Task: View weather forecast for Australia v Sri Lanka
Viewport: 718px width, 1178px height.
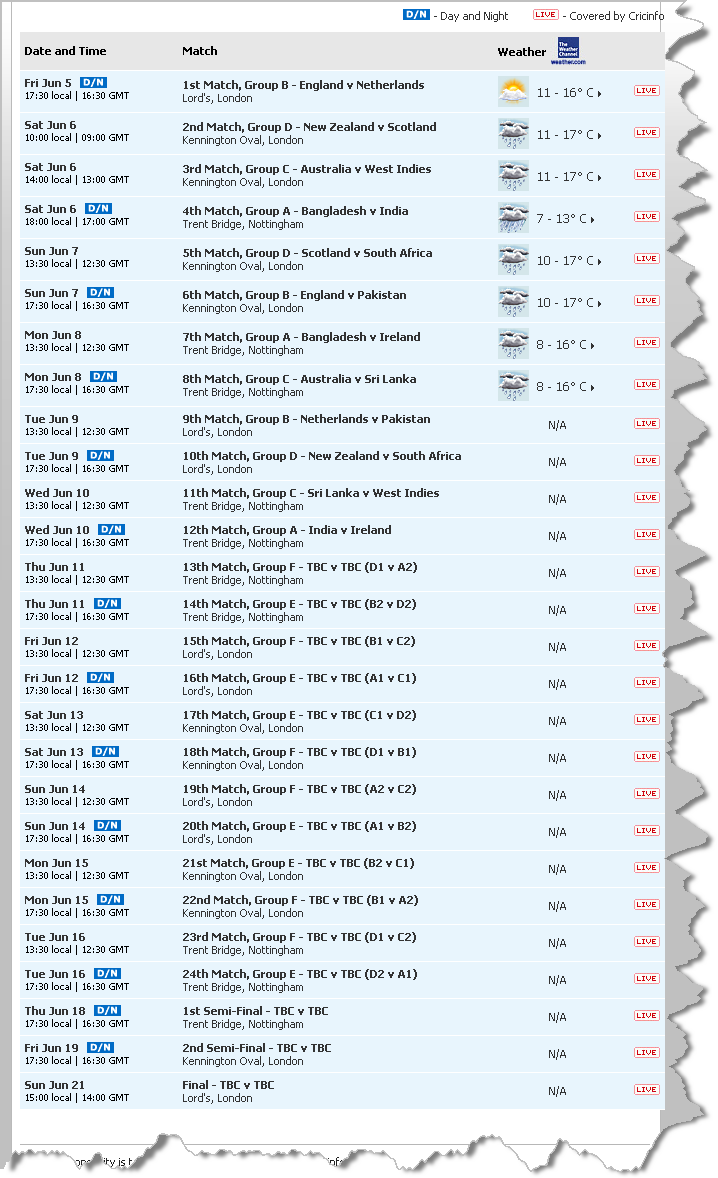Action: pyautogui.click(x=565, y=388)
